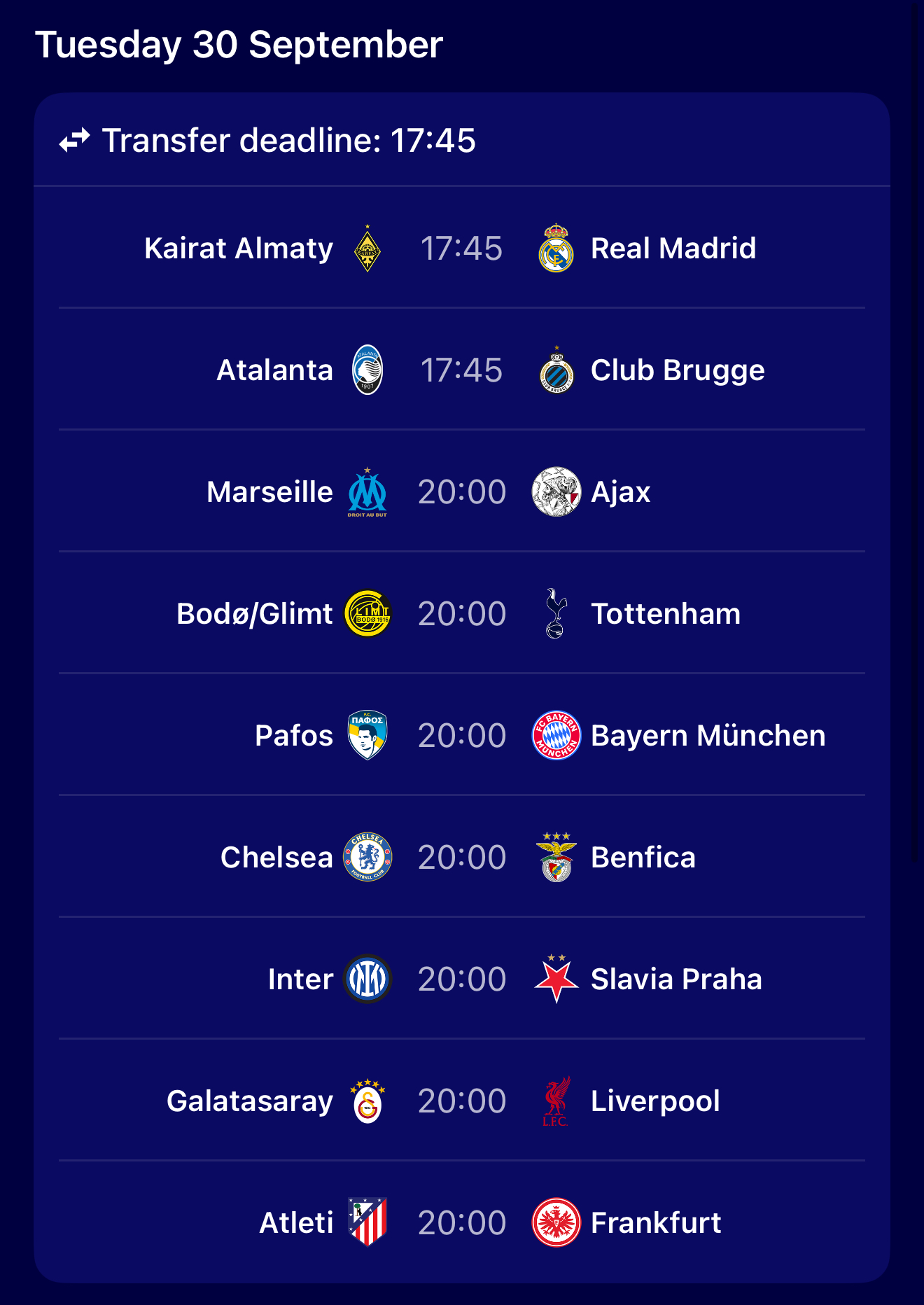Select the Atleti vs Frankfurt match
The image size is (924, 1305).
(x=461, y=1222)
